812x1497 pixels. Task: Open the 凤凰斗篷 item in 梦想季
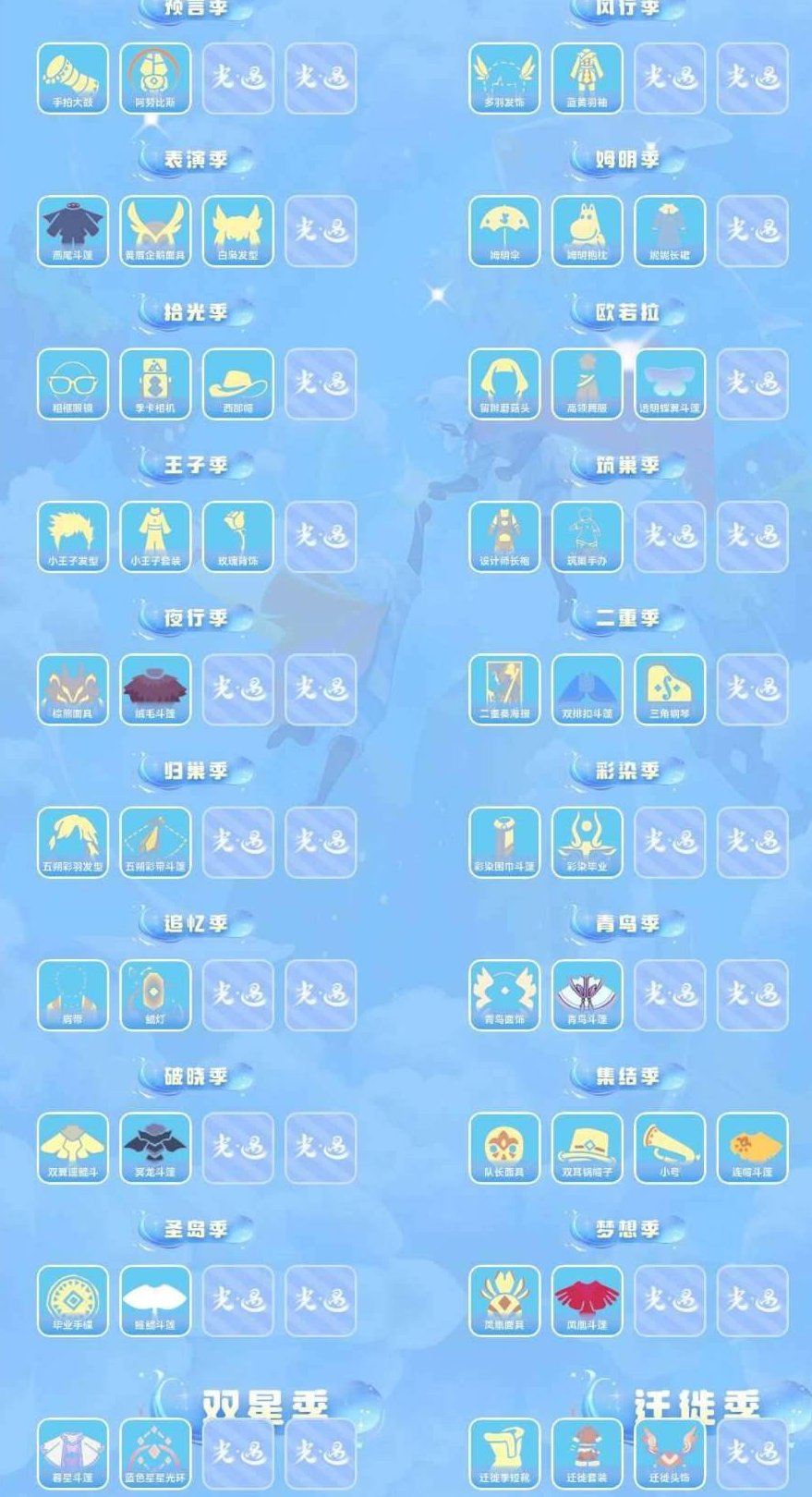(x=585, y=1299)
